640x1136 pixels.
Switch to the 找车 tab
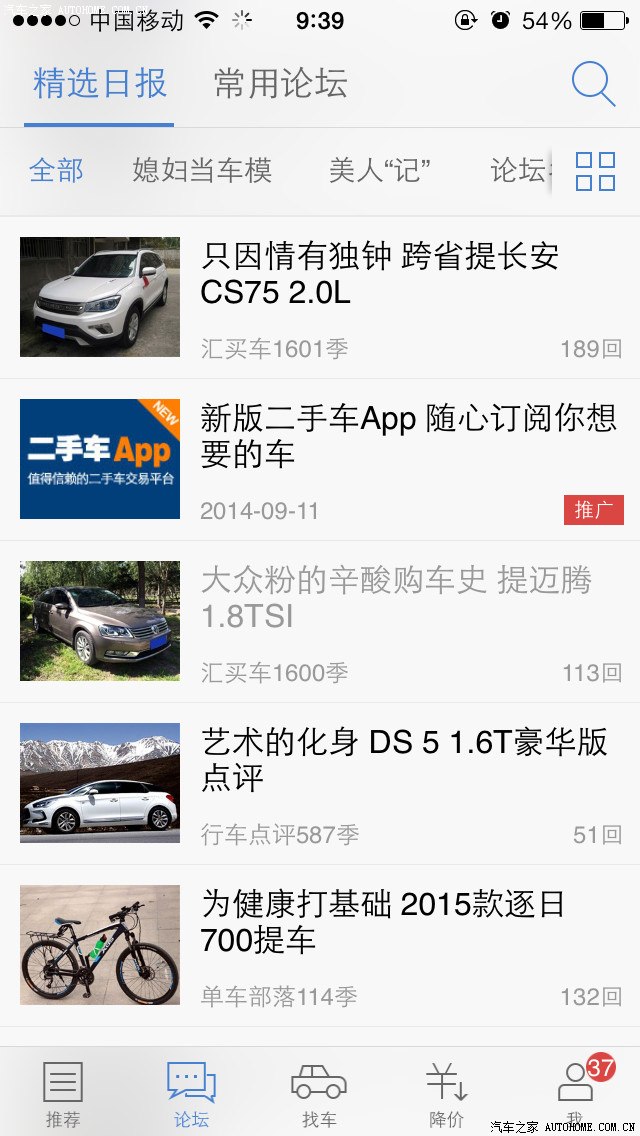pos(319,1093)
